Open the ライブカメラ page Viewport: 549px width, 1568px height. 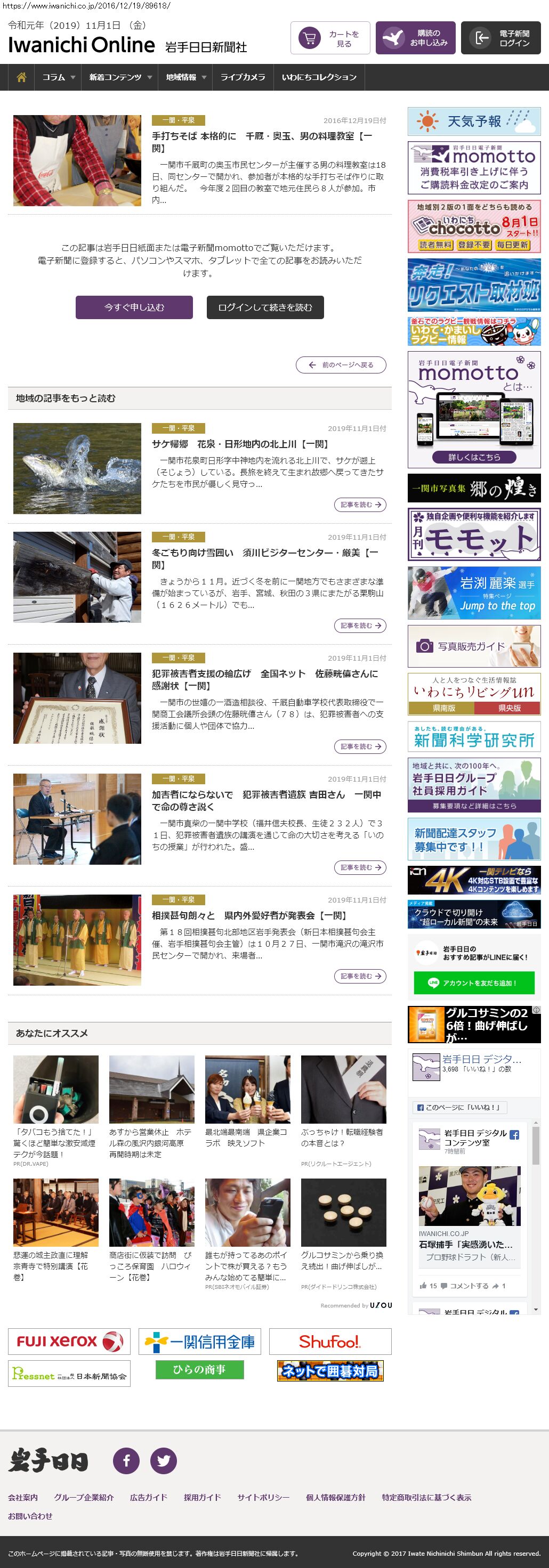click(x=242, y=77)
